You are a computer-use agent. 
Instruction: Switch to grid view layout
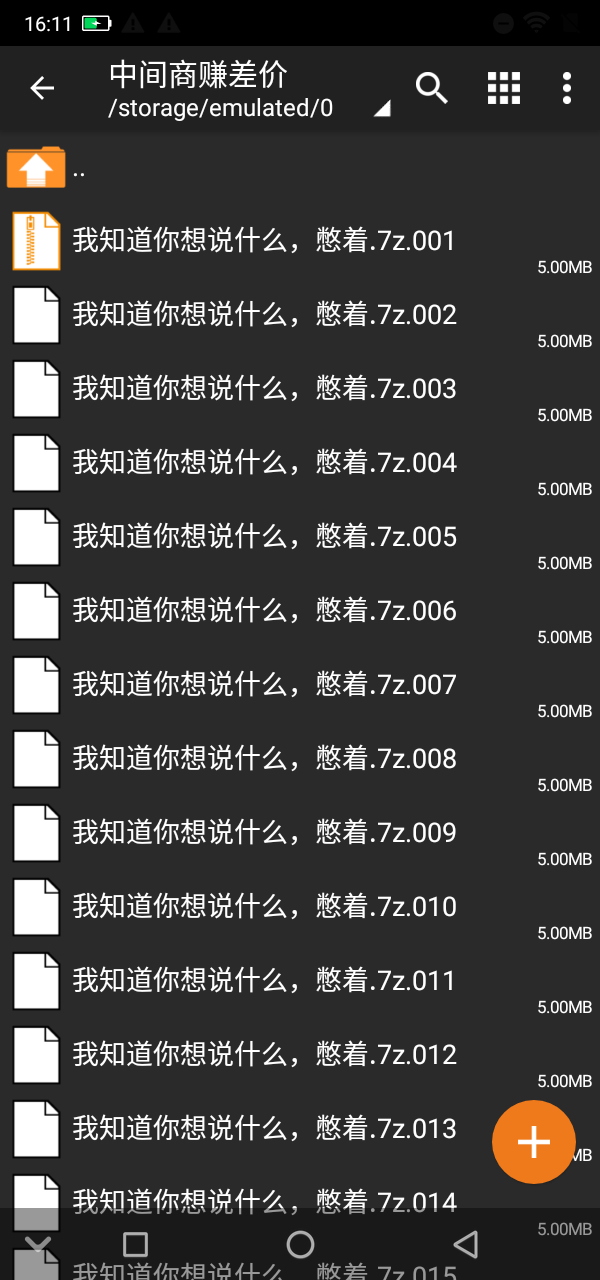point(503,89)
